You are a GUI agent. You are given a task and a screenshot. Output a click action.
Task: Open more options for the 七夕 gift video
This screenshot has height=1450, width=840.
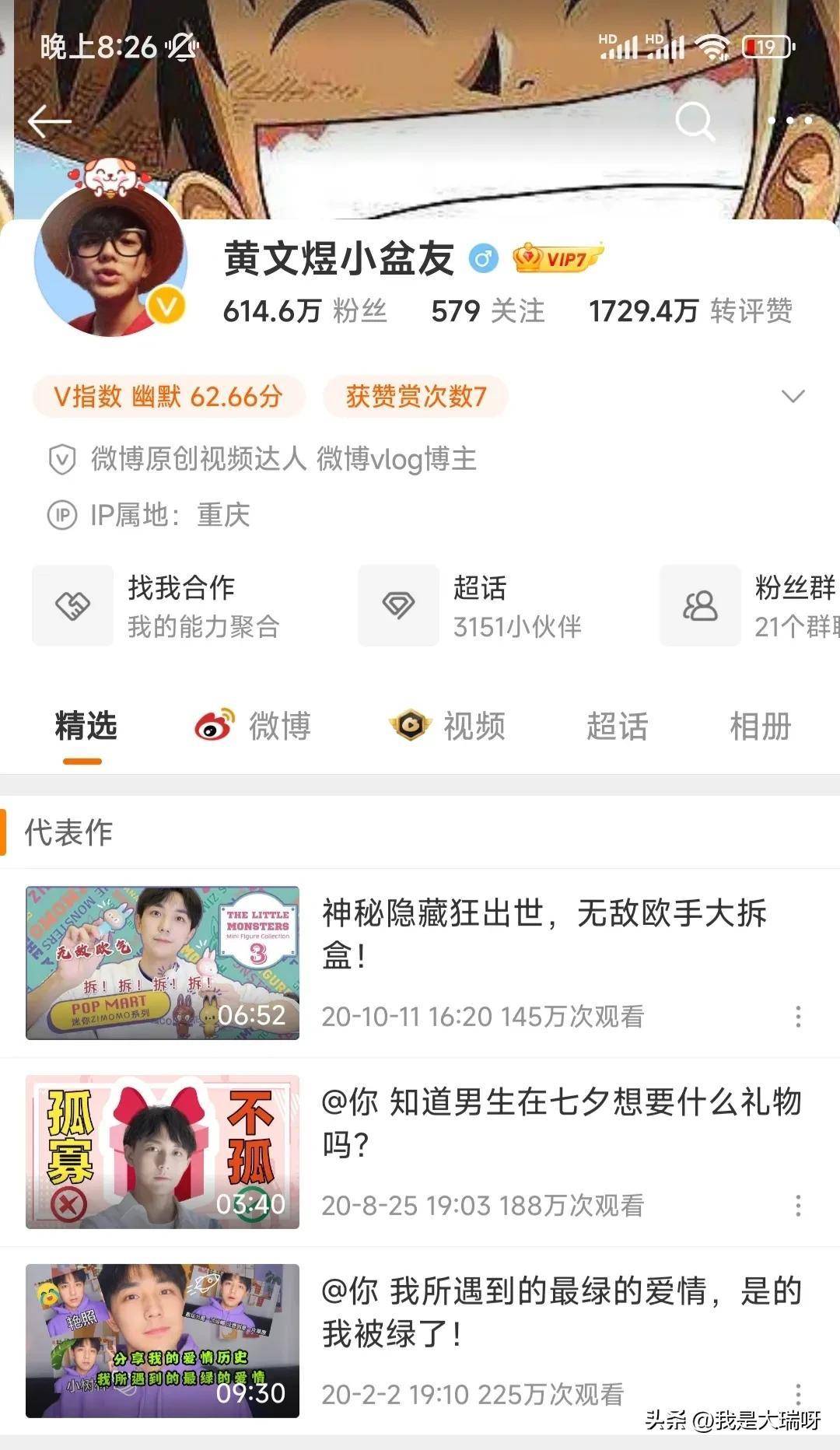pos(798,1206)
